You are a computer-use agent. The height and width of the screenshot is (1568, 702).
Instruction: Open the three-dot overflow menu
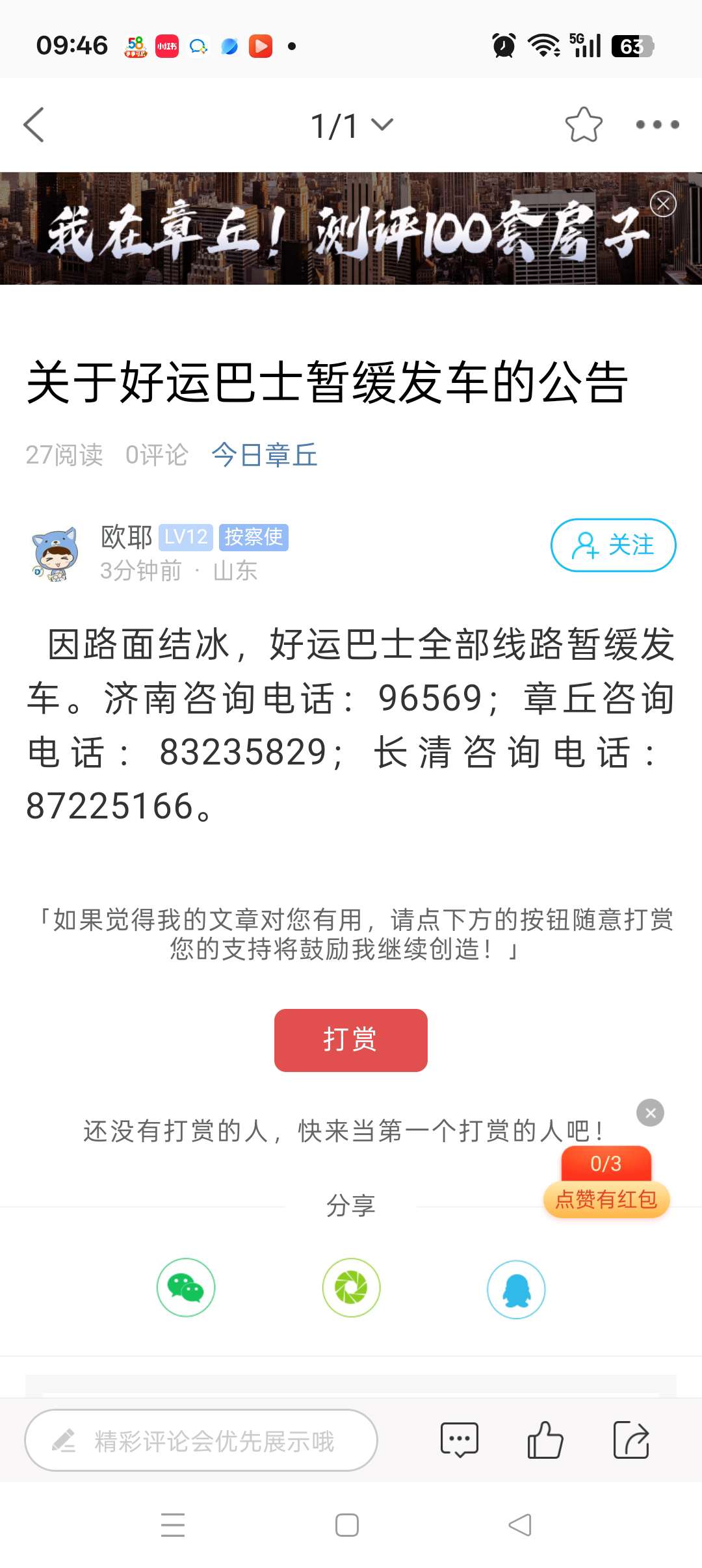pyautogui.click(x=657, y=125)
